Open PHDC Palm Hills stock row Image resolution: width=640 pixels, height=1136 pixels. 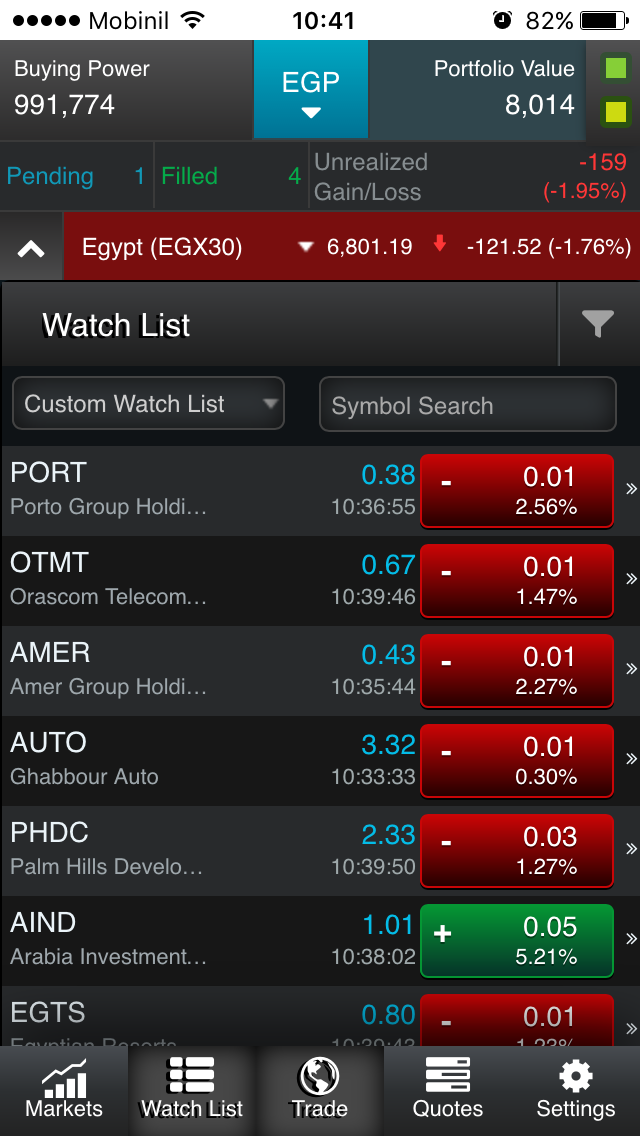pyautogui.click(x=200, y=850)
